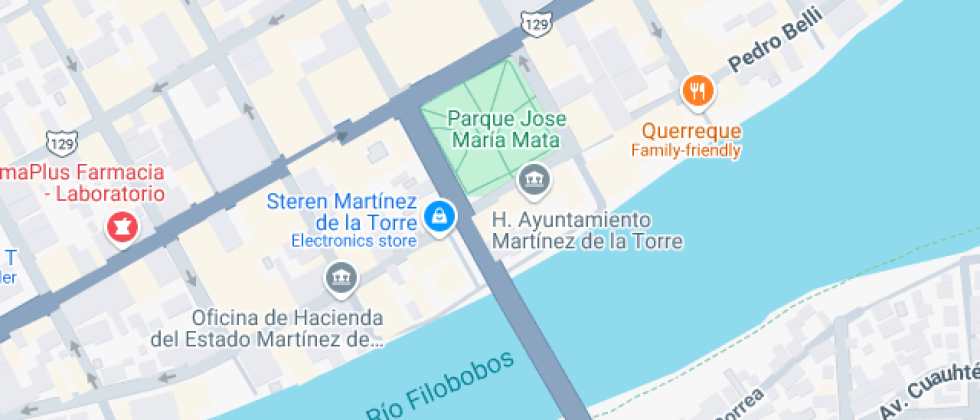Select the Farmacia Laboratorio pharmacy pin
The width and height of the screenshot is (980, 420).
[x=124, y=226]
